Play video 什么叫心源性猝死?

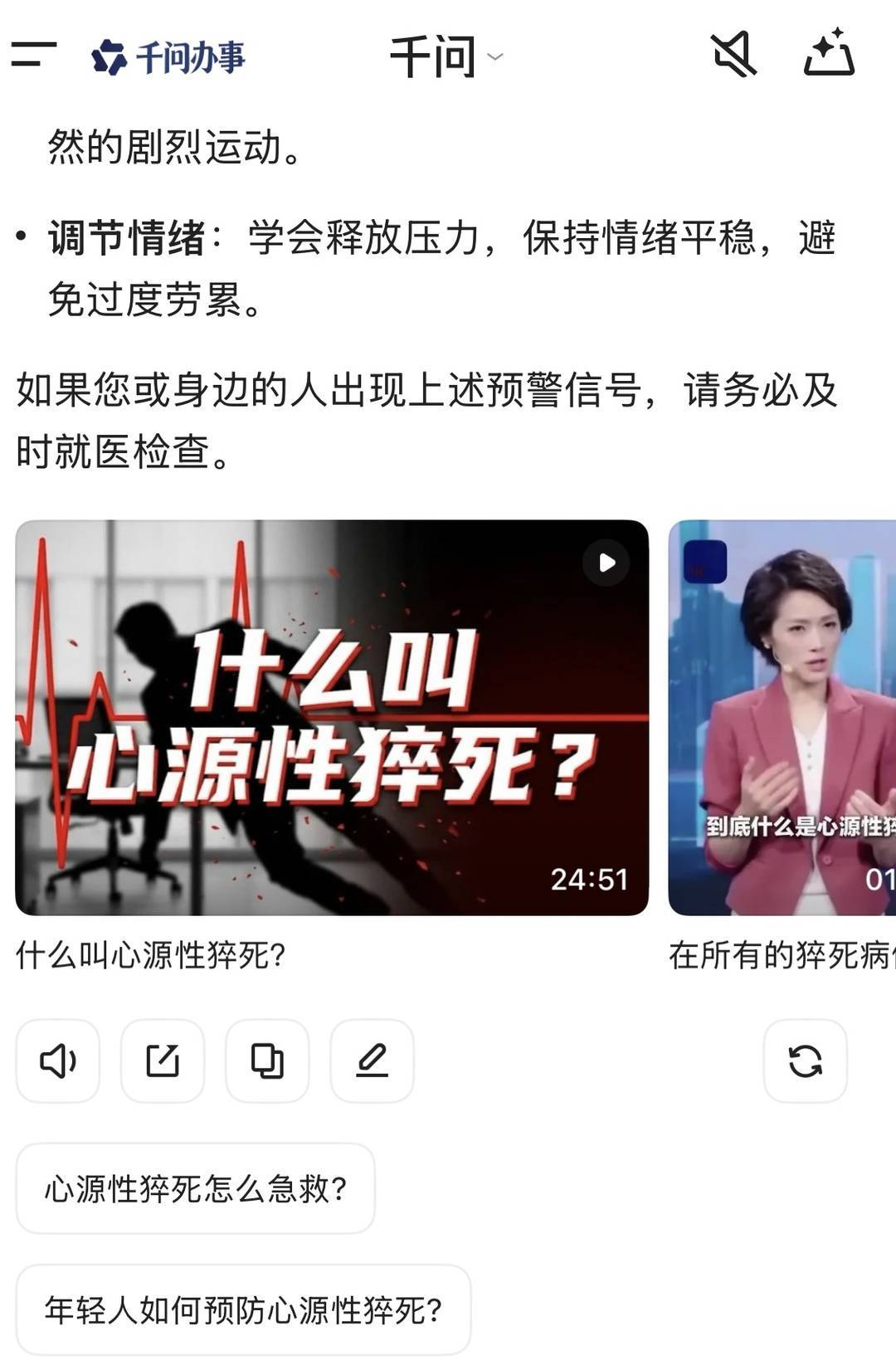[332, 718]
